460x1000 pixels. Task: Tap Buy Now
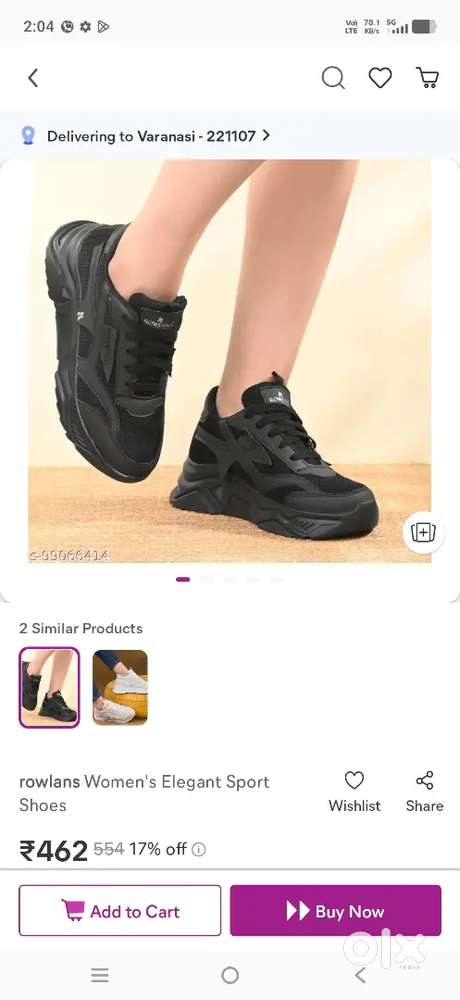click(x=336, y=911)
